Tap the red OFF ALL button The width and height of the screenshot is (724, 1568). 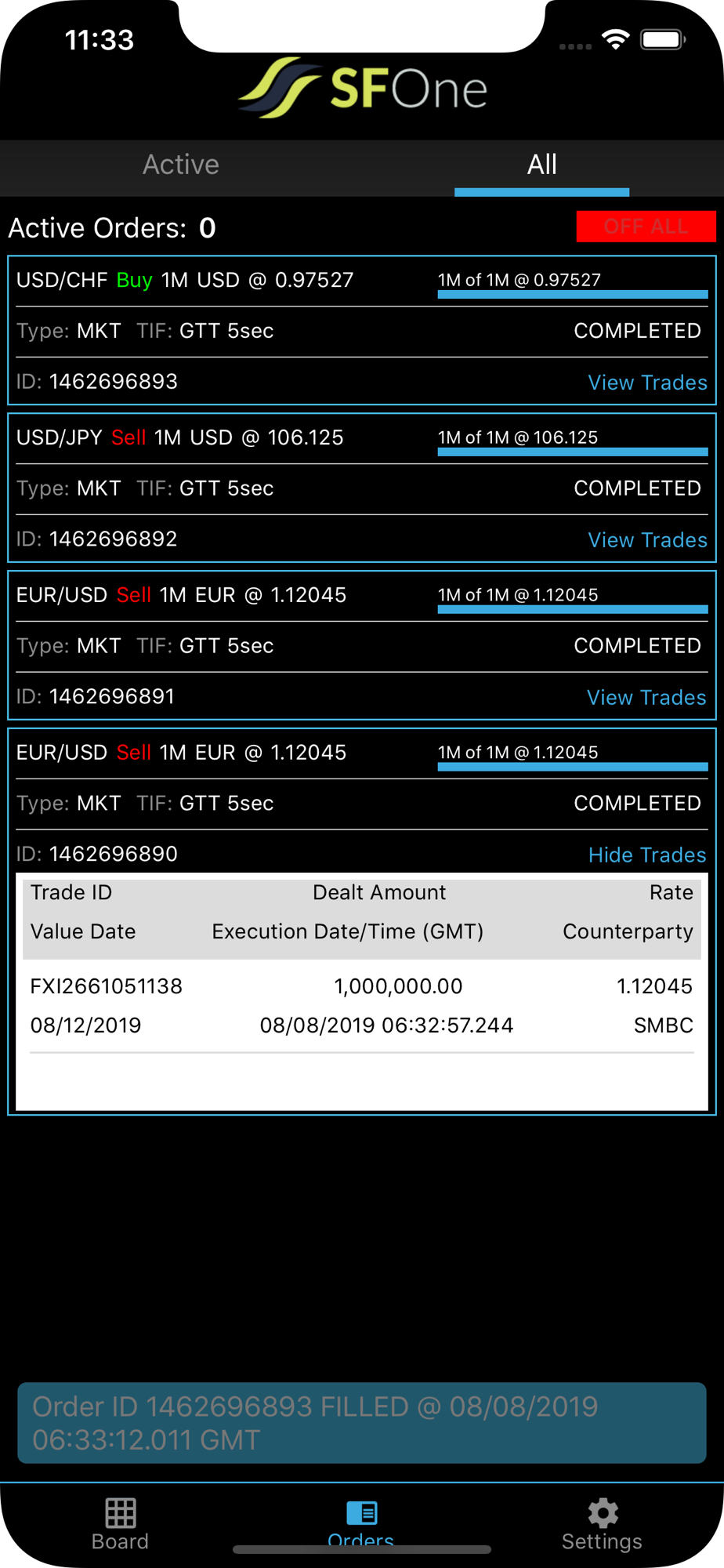[646, 227]
